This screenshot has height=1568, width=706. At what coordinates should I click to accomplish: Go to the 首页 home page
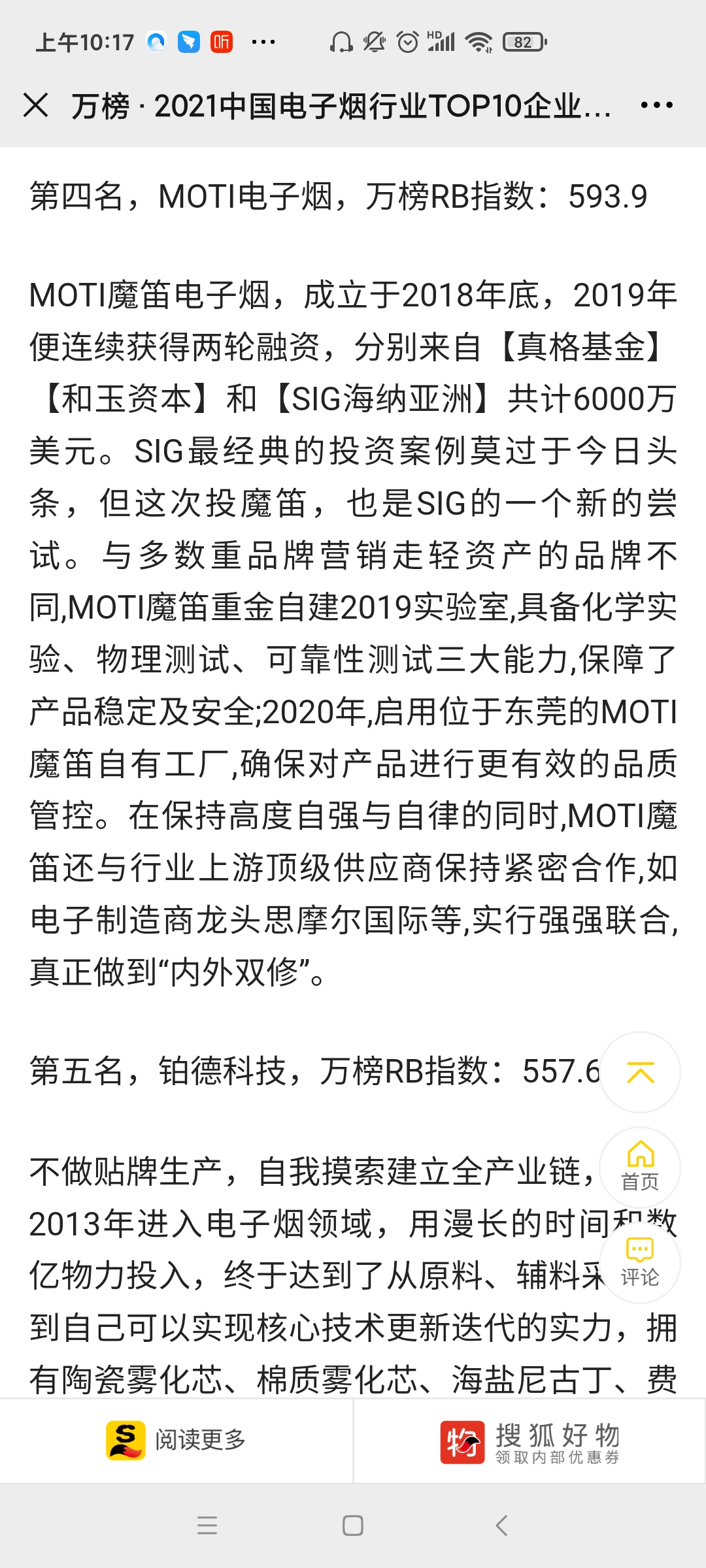640,1168
